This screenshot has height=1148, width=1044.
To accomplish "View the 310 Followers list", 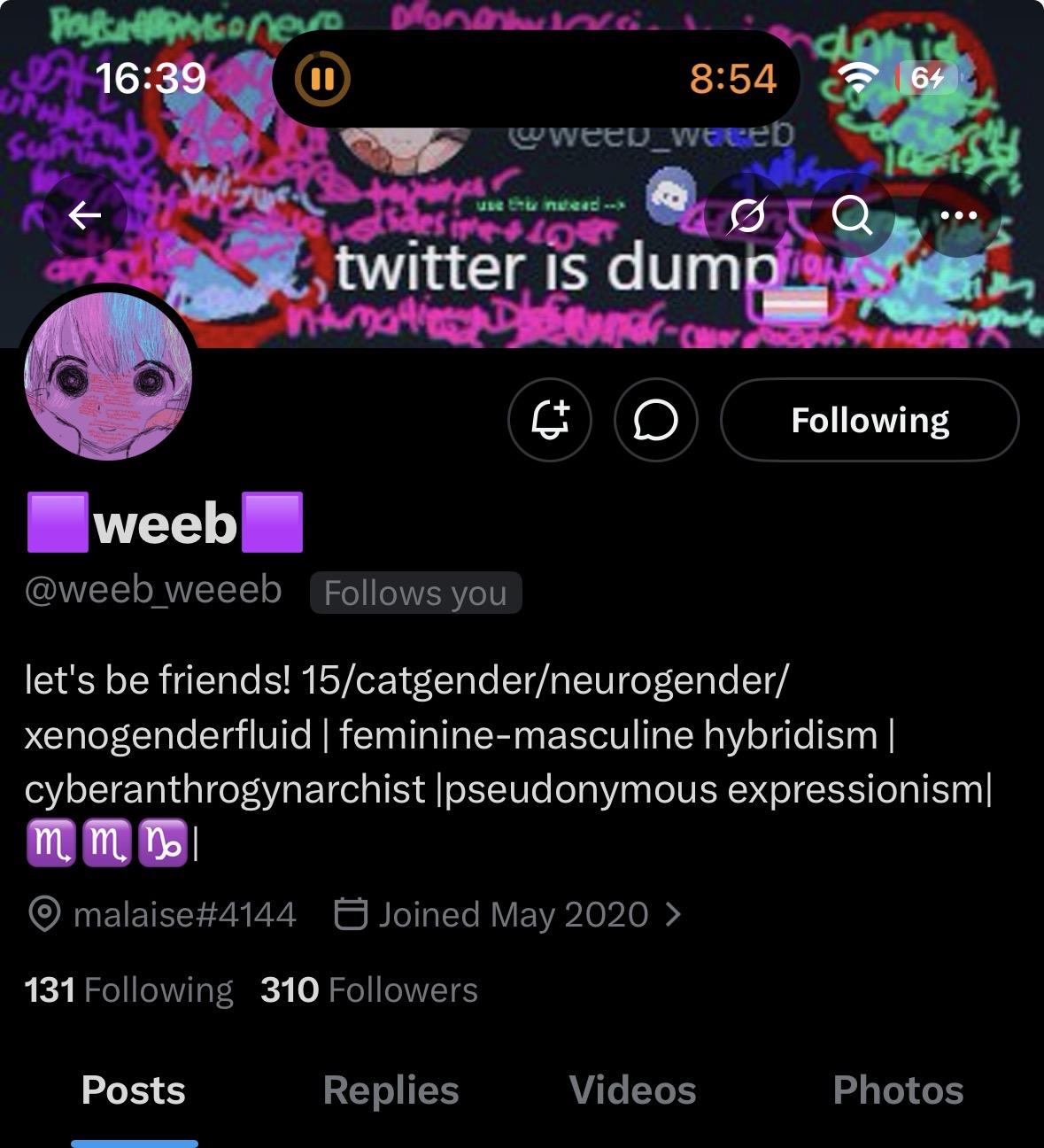I will pyautogui.click(x=369, y=989).
